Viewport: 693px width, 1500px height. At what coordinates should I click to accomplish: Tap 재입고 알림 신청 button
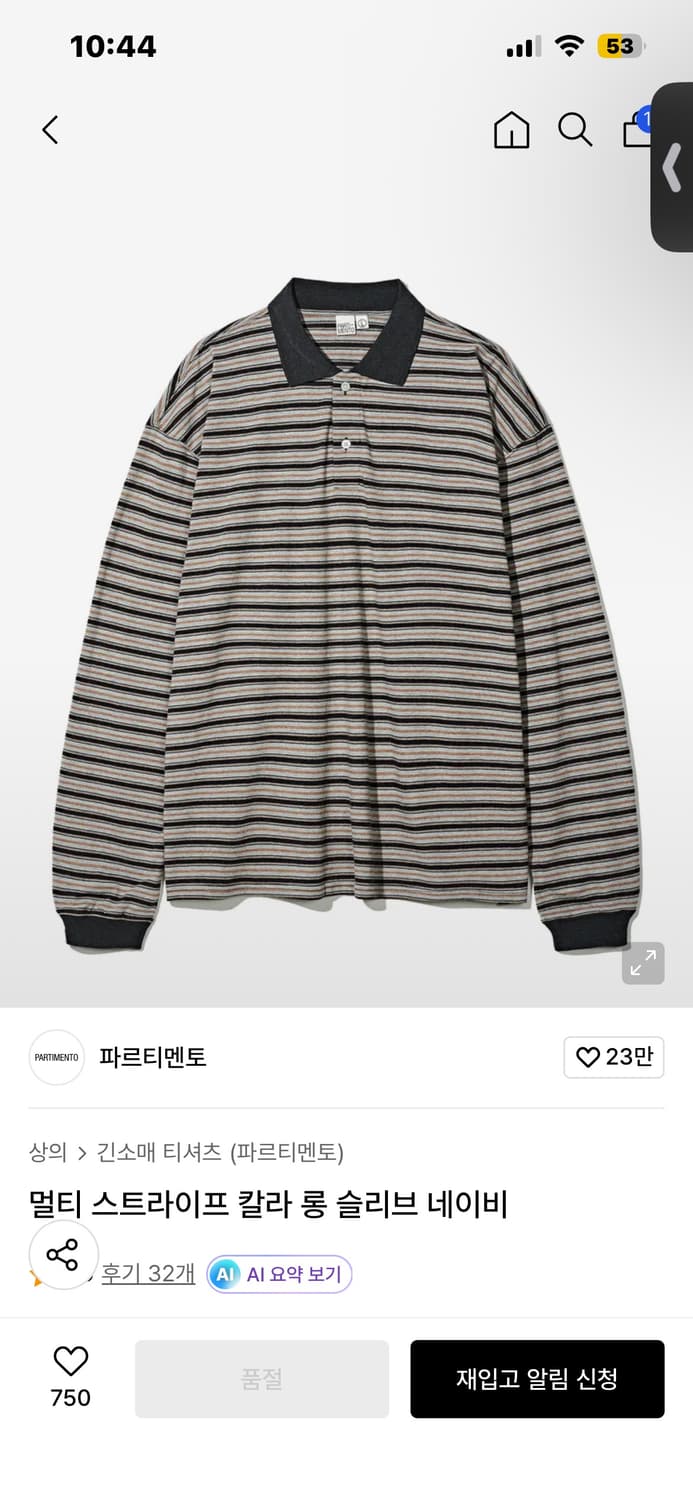tap(537, 1379)
